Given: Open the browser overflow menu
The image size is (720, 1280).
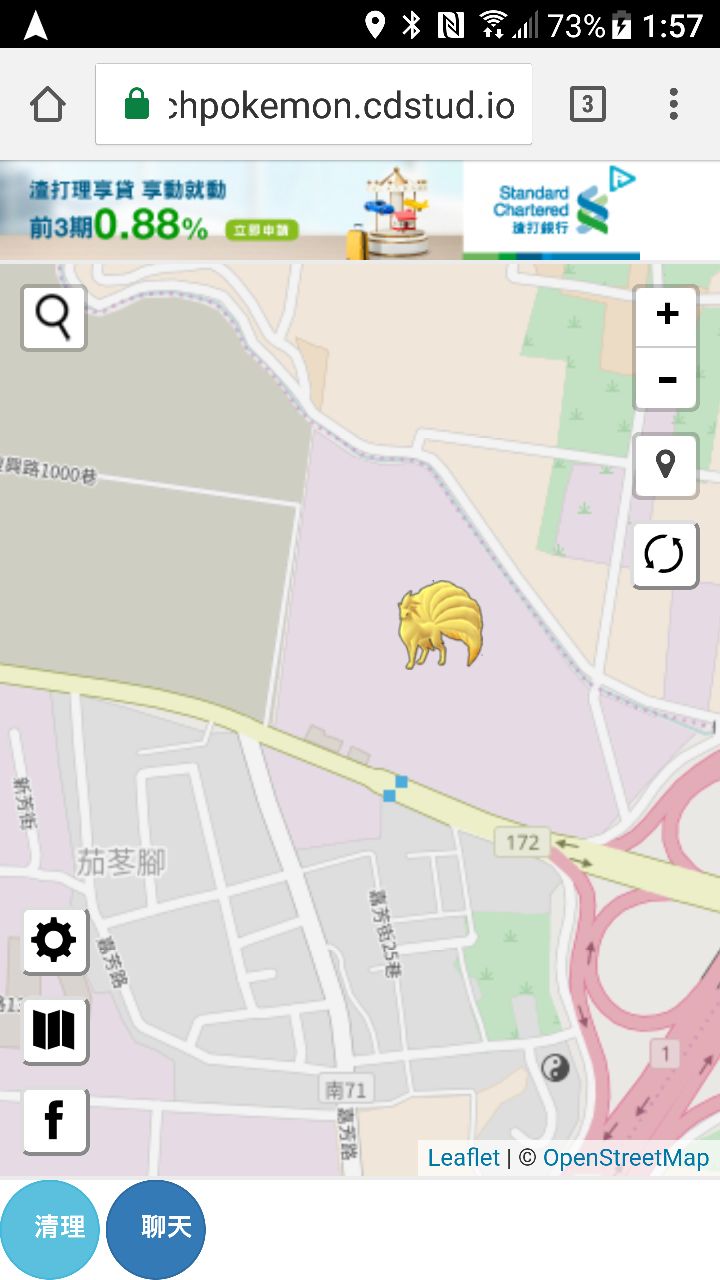Looking at the screenshot, I should point(674,104).
